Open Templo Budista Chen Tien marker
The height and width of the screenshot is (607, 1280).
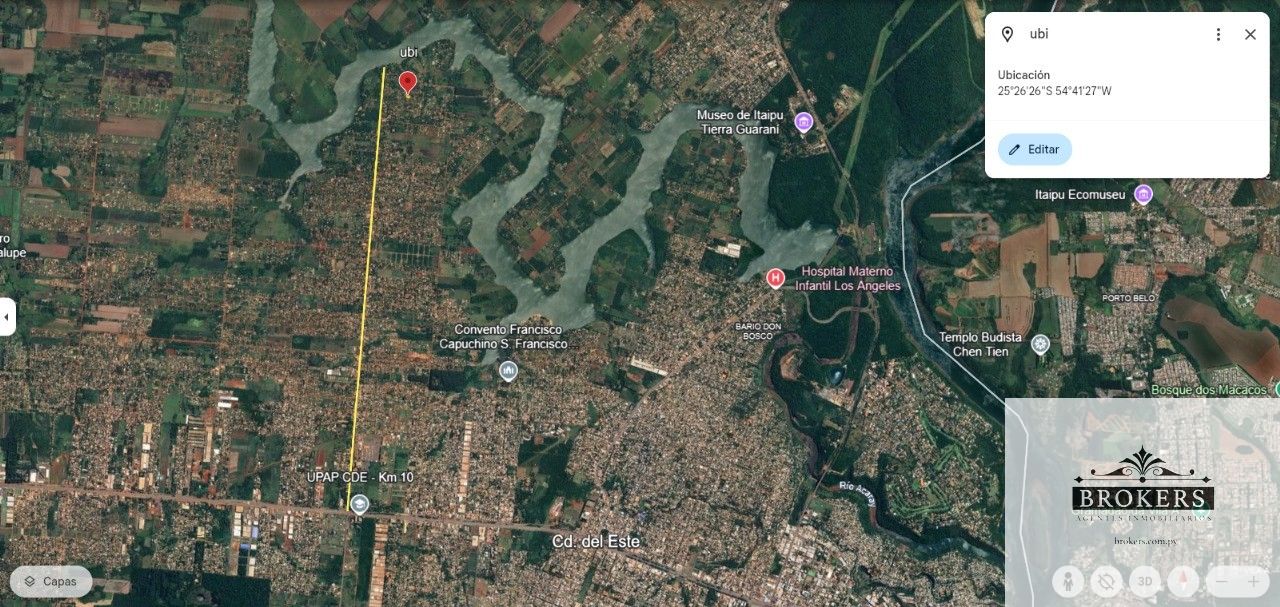click(x=1040, y=345)
